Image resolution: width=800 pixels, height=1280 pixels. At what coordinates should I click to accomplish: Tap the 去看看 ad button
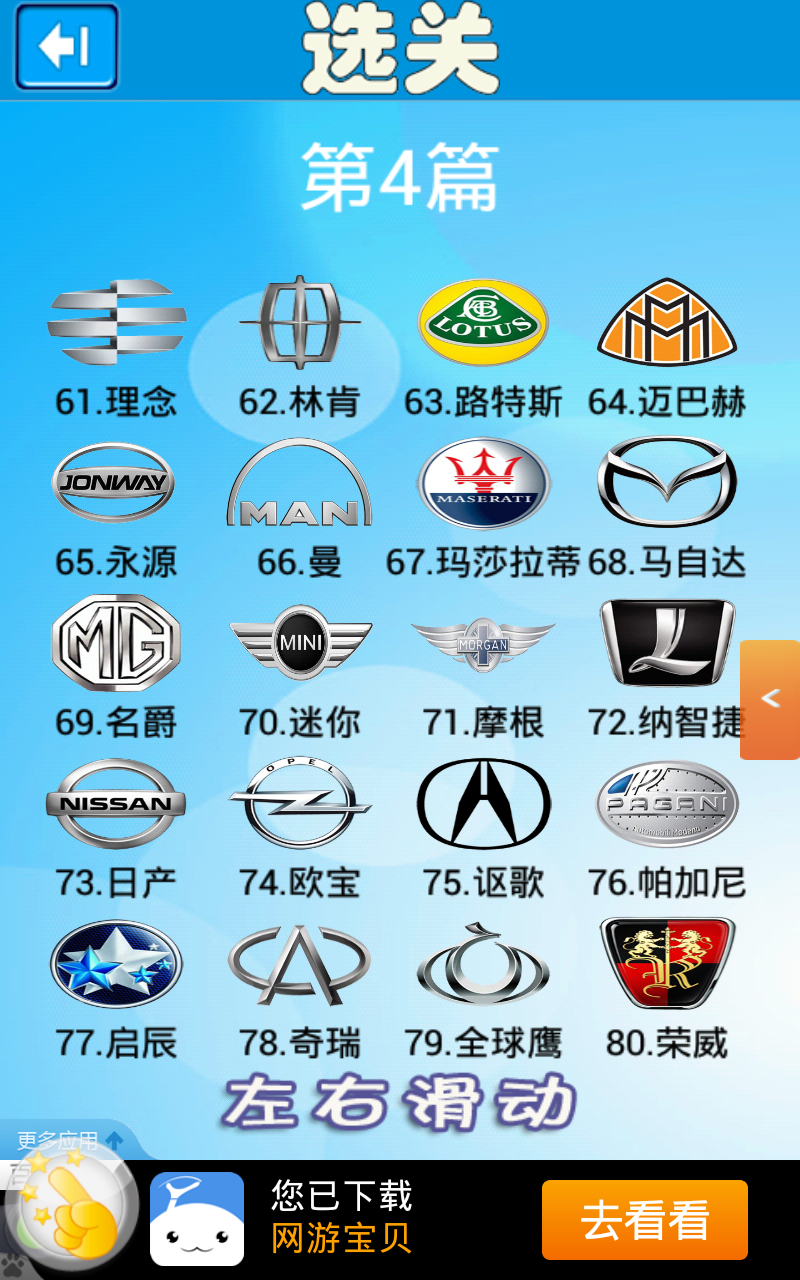coord(644,1220)
